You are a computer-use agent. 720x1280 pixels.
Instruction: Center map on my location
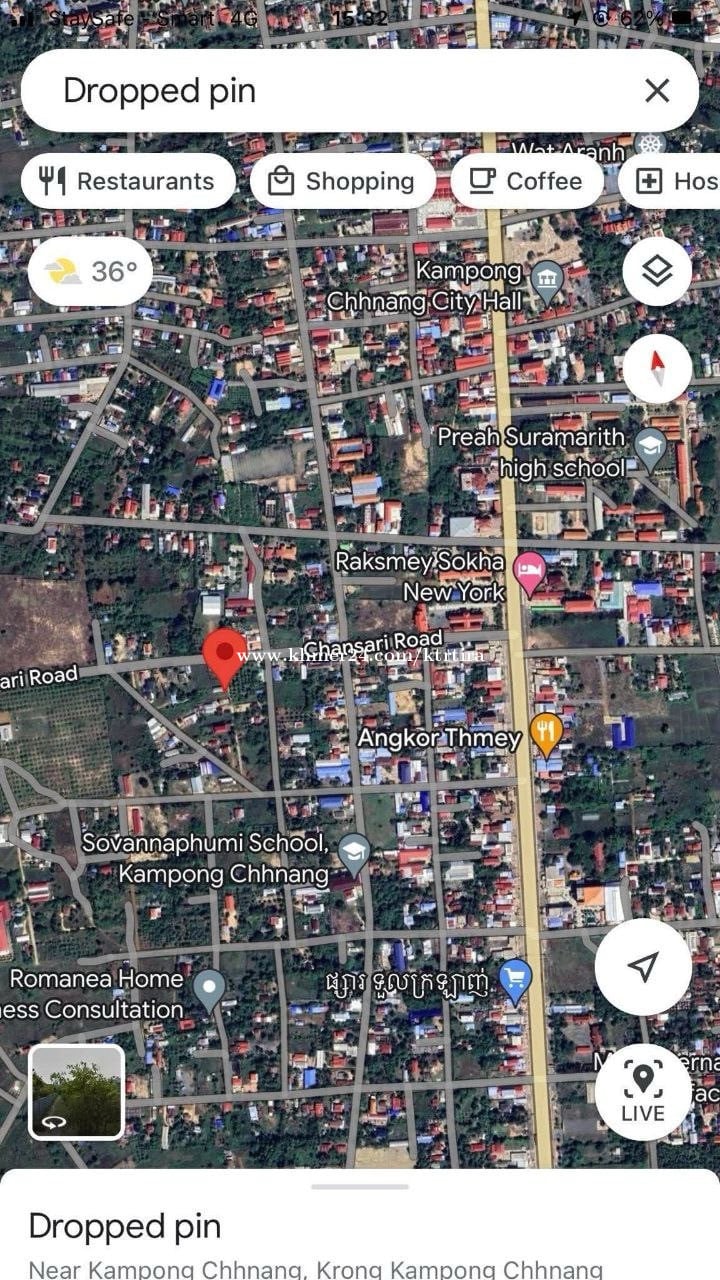(643, 966)
